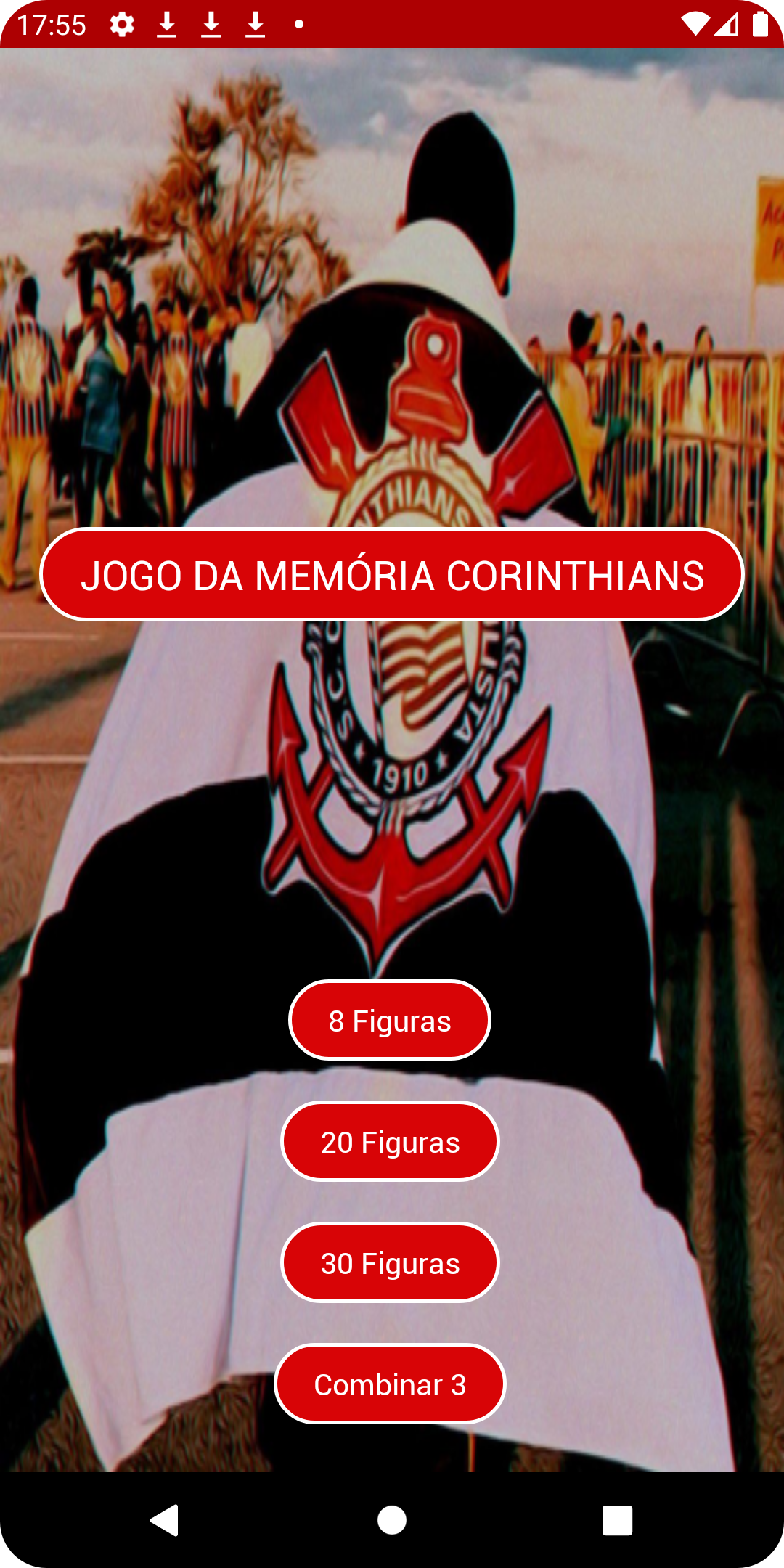
Task: Open the Combinar 3 game mode
Action: click(x=390, y=1384)
